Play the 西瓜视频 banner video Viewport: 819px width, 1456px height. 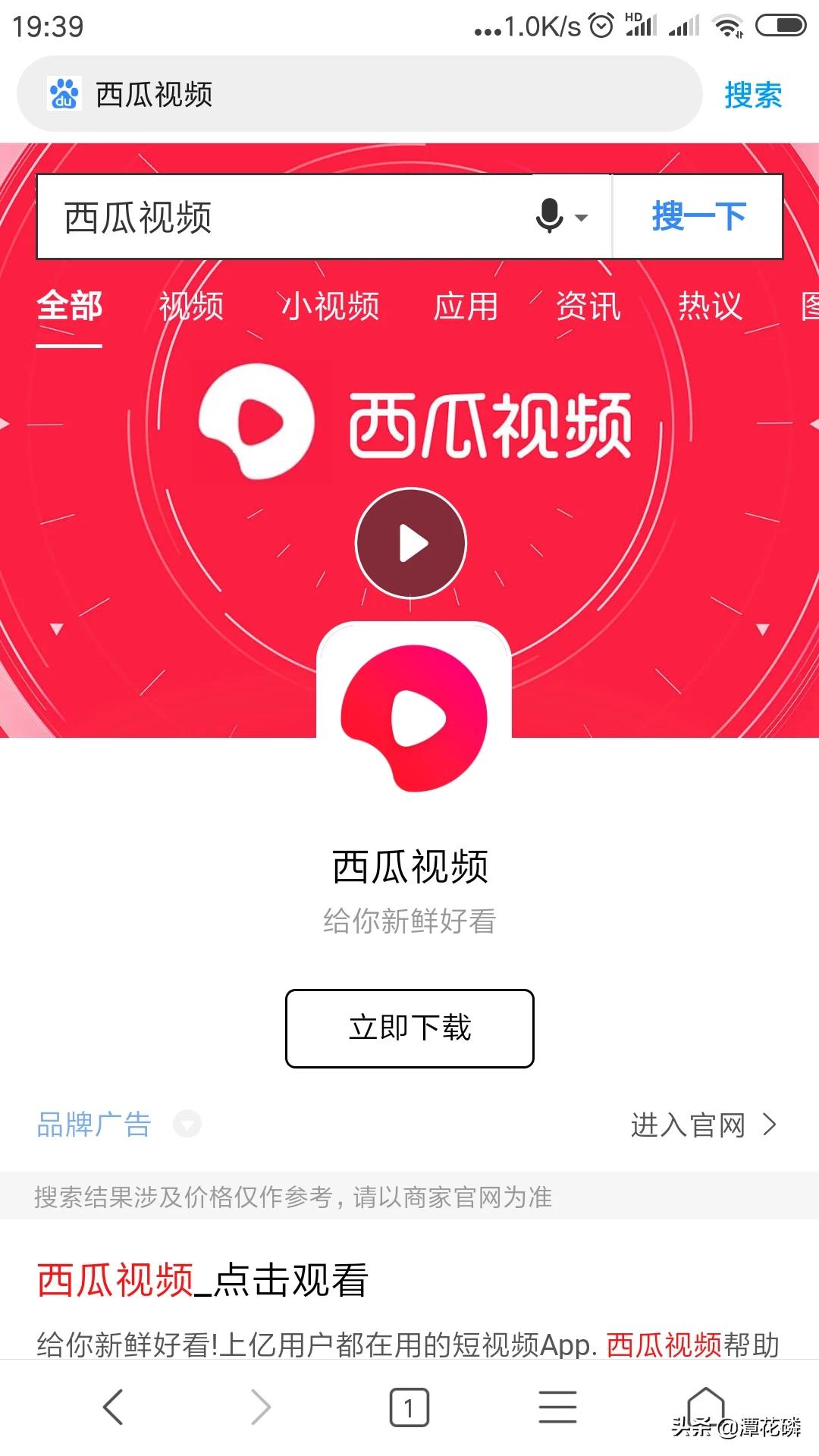(x=410, y=543)
